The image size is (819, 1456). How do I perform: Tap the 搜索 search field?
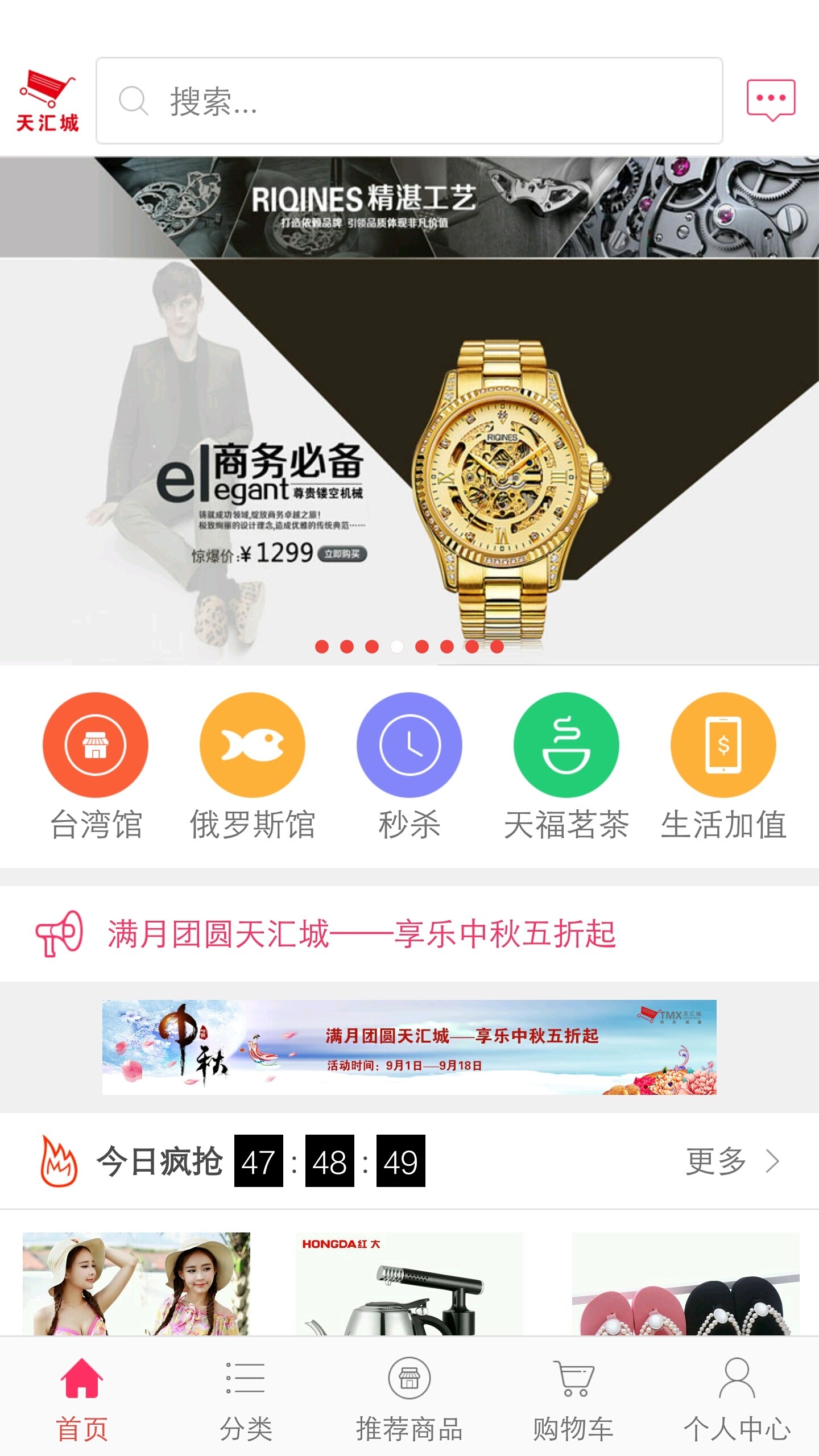(x=409, y=101)
